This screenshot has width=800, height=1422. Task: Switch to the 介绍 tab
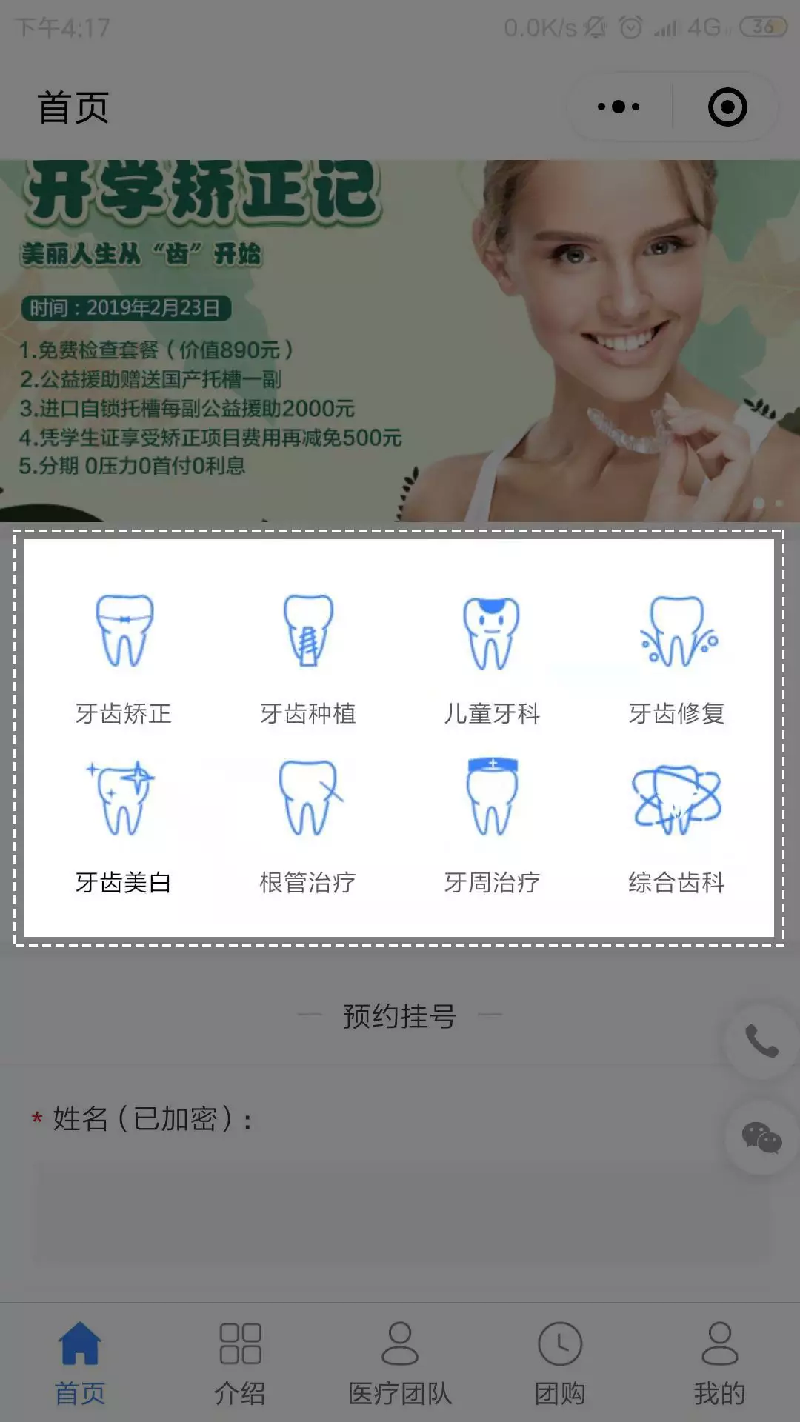coord(240,1362)
